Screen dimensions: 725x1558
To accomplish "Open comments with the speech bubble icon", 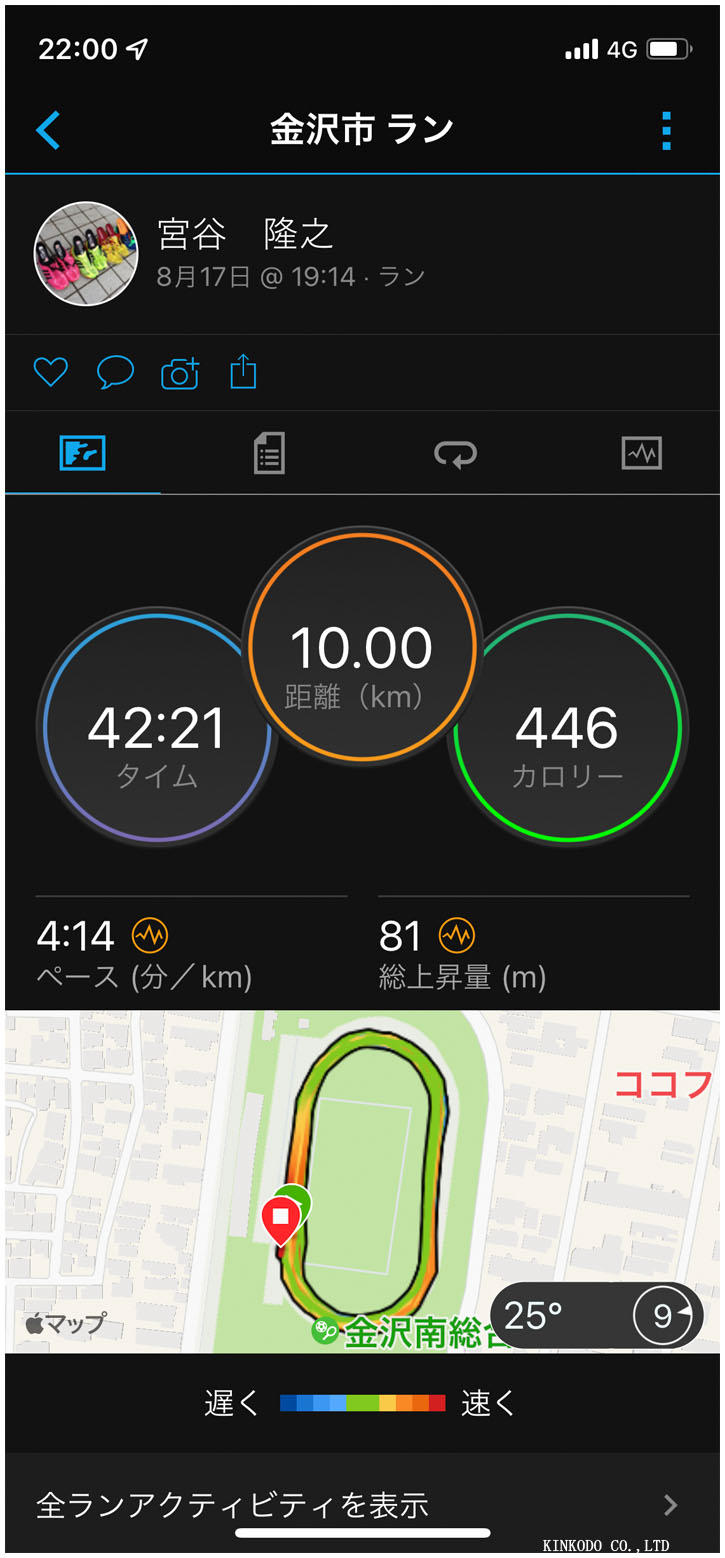I will point(115,373).
